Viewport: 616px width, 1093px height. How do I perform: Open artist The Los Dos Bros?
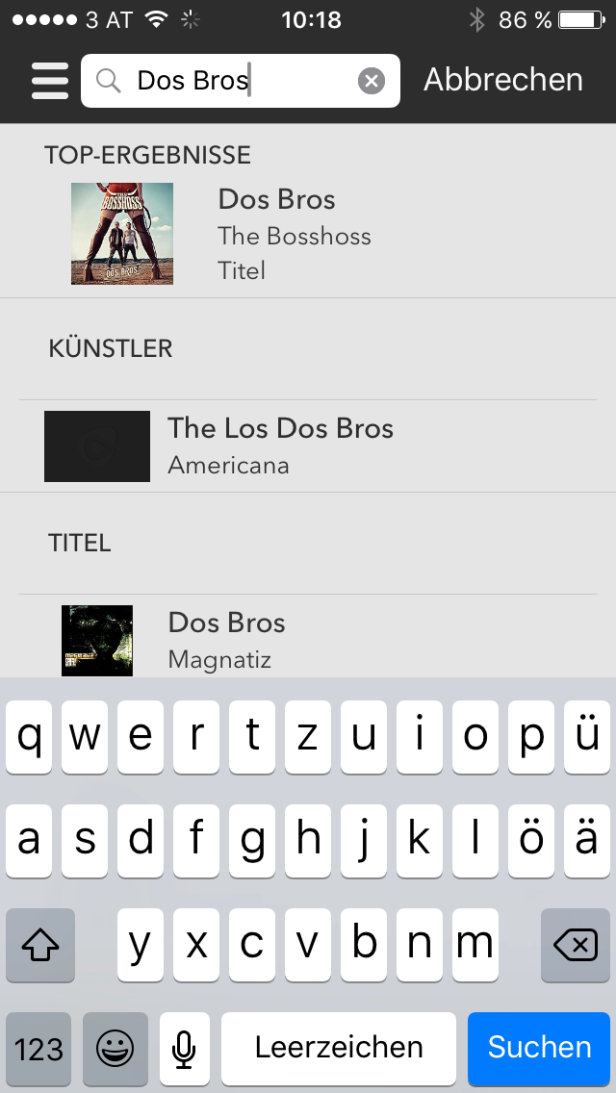[x=308, y=446]
